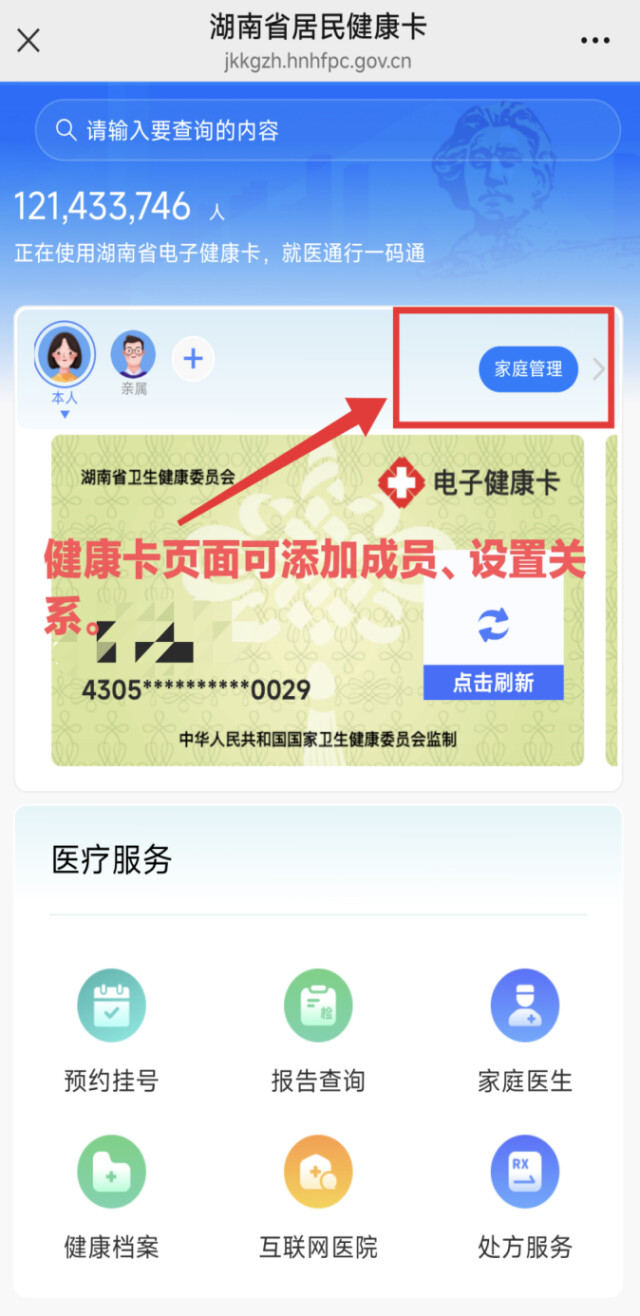Open 家庭管理 family management
This screenshot has height=1316, width=640.
528,369
